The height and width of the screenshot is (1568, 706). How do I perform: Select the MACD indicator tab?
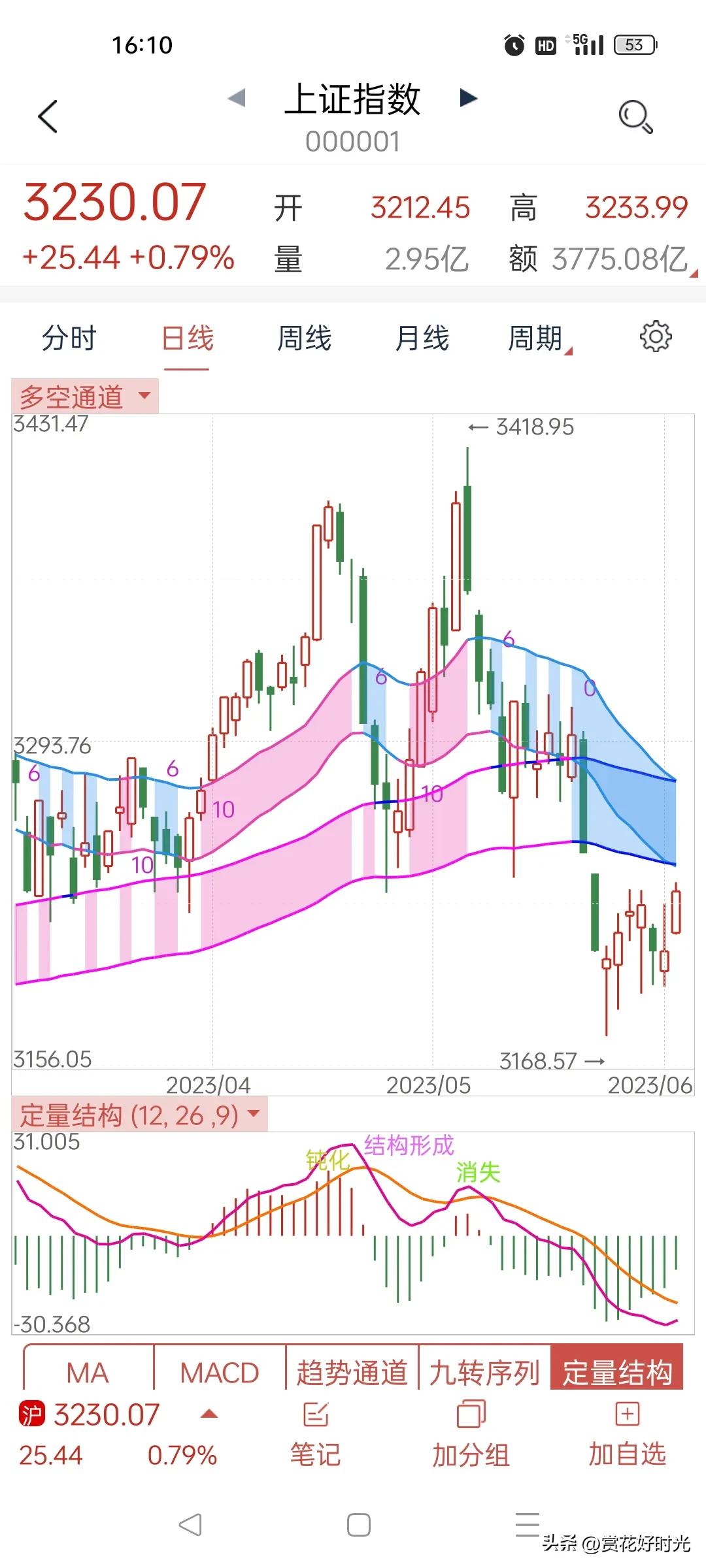(220, 1373)
